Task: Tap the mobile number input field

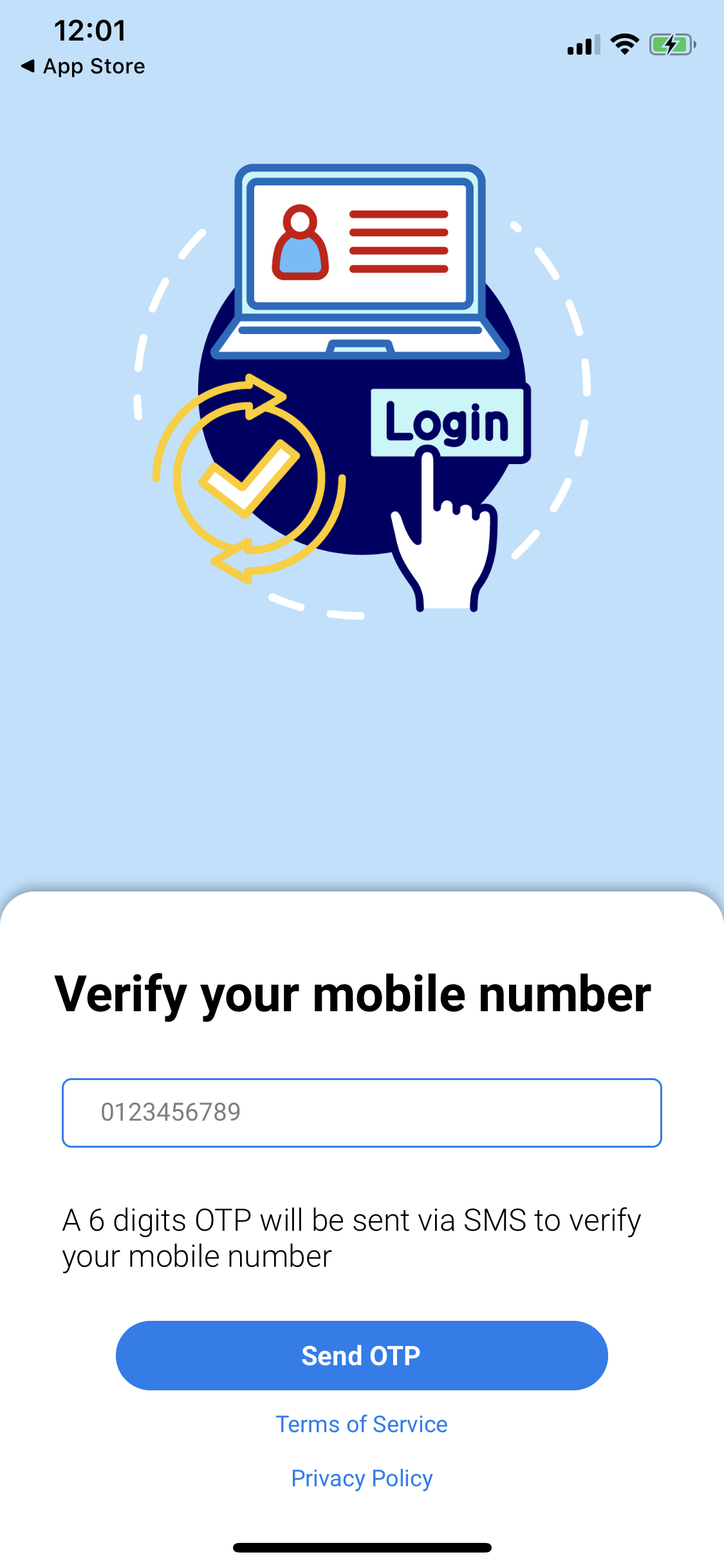Action: (x=362, y=1112)
